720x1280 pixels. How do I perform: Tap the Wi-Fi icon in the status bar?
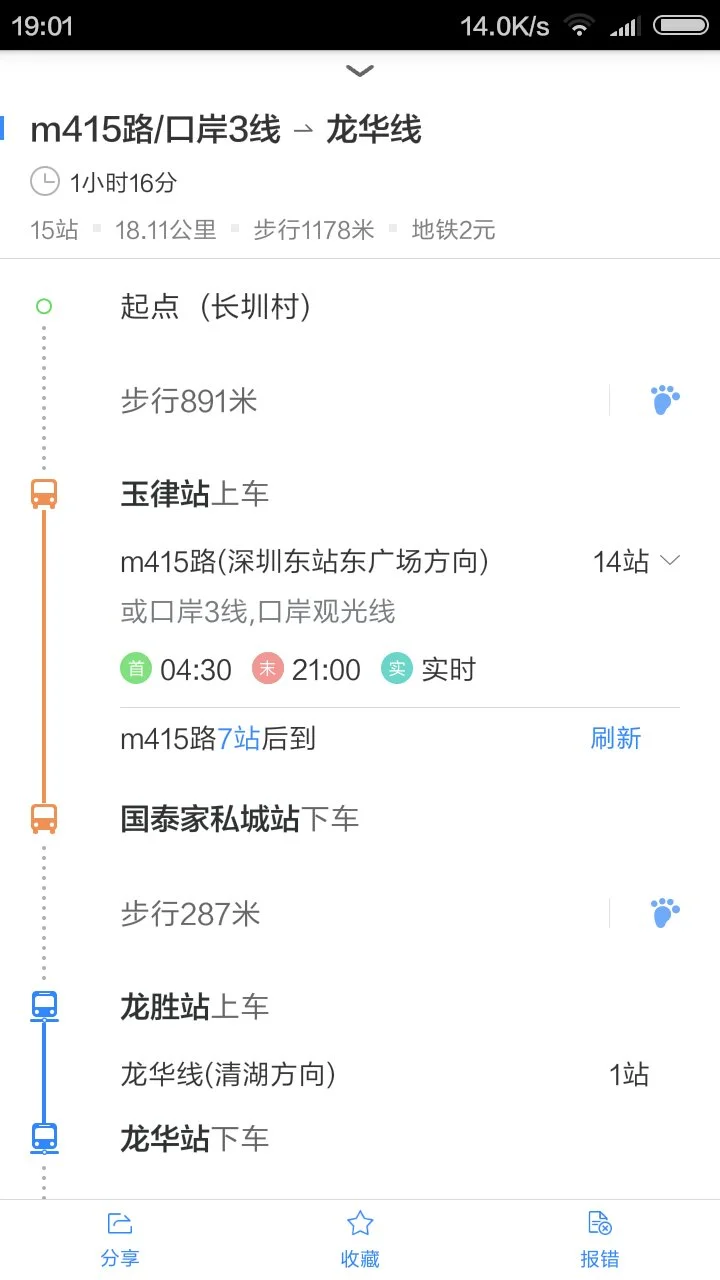tap(579, 26)
